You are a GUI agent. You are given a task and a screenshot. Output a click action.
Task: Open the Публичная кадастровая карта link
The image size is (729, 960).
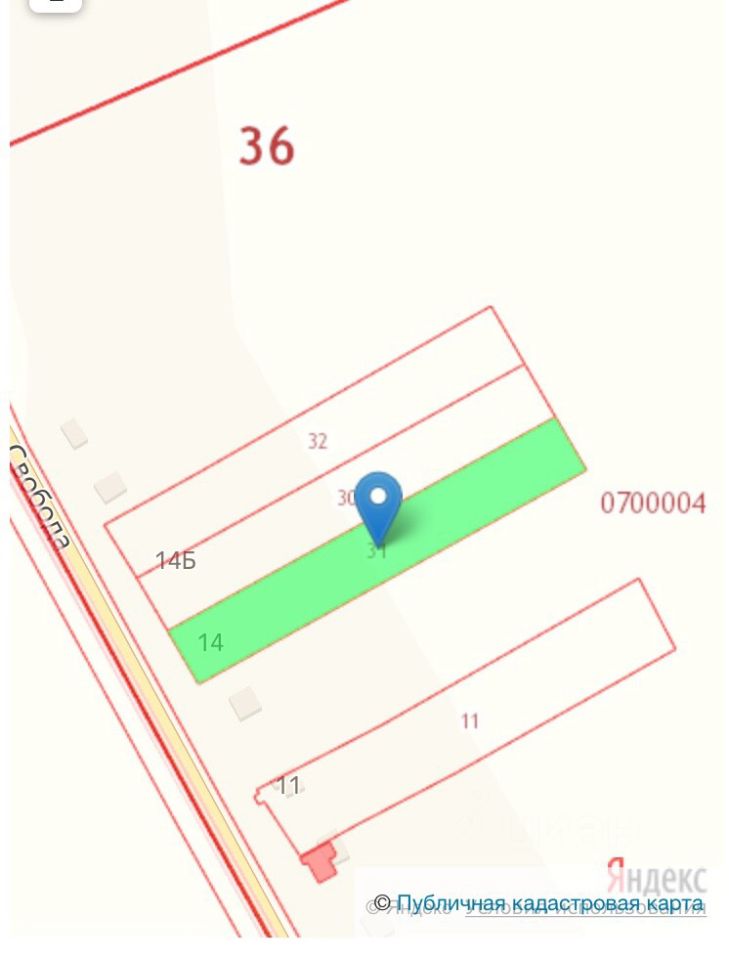pos(549,904)
